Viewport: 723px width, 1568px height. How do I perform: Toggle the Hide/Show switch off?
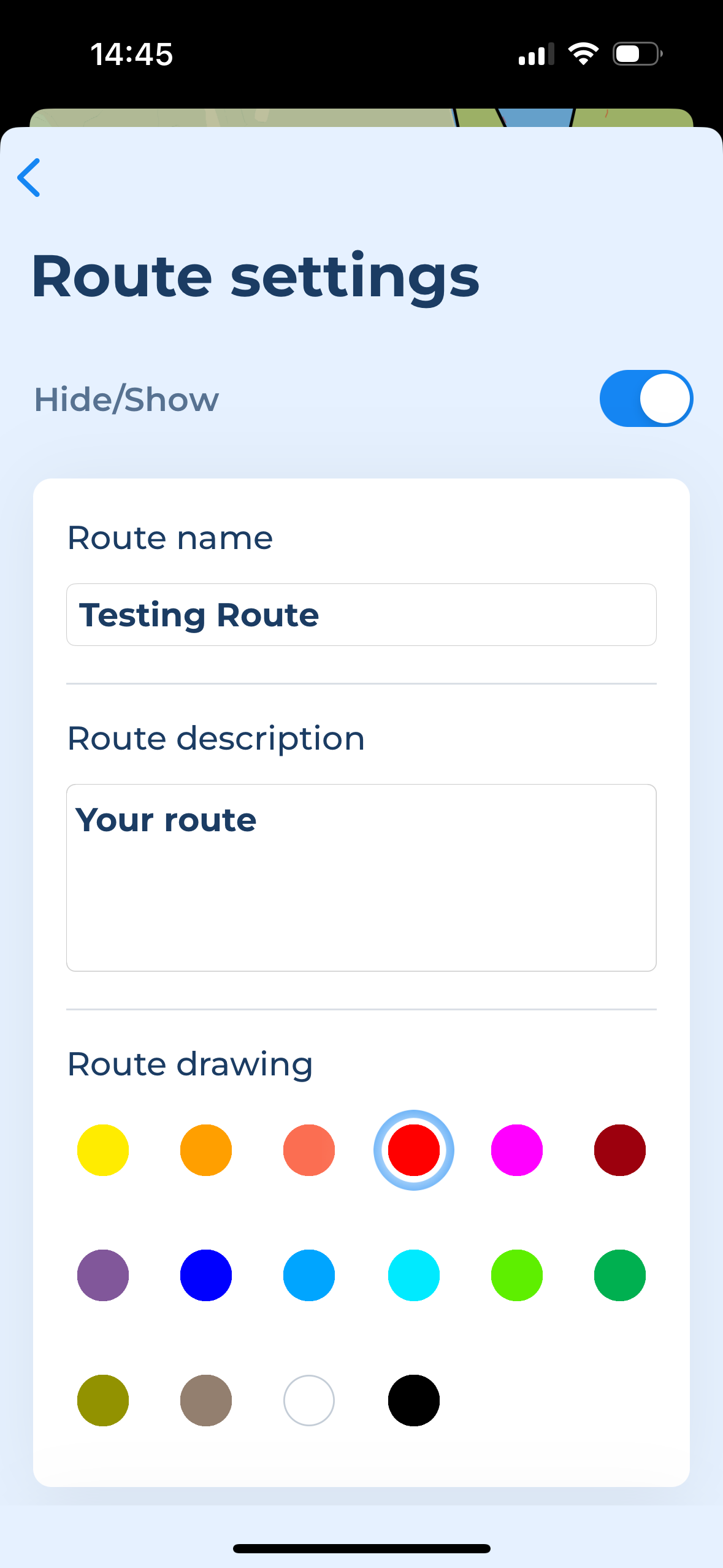[646, 398]
